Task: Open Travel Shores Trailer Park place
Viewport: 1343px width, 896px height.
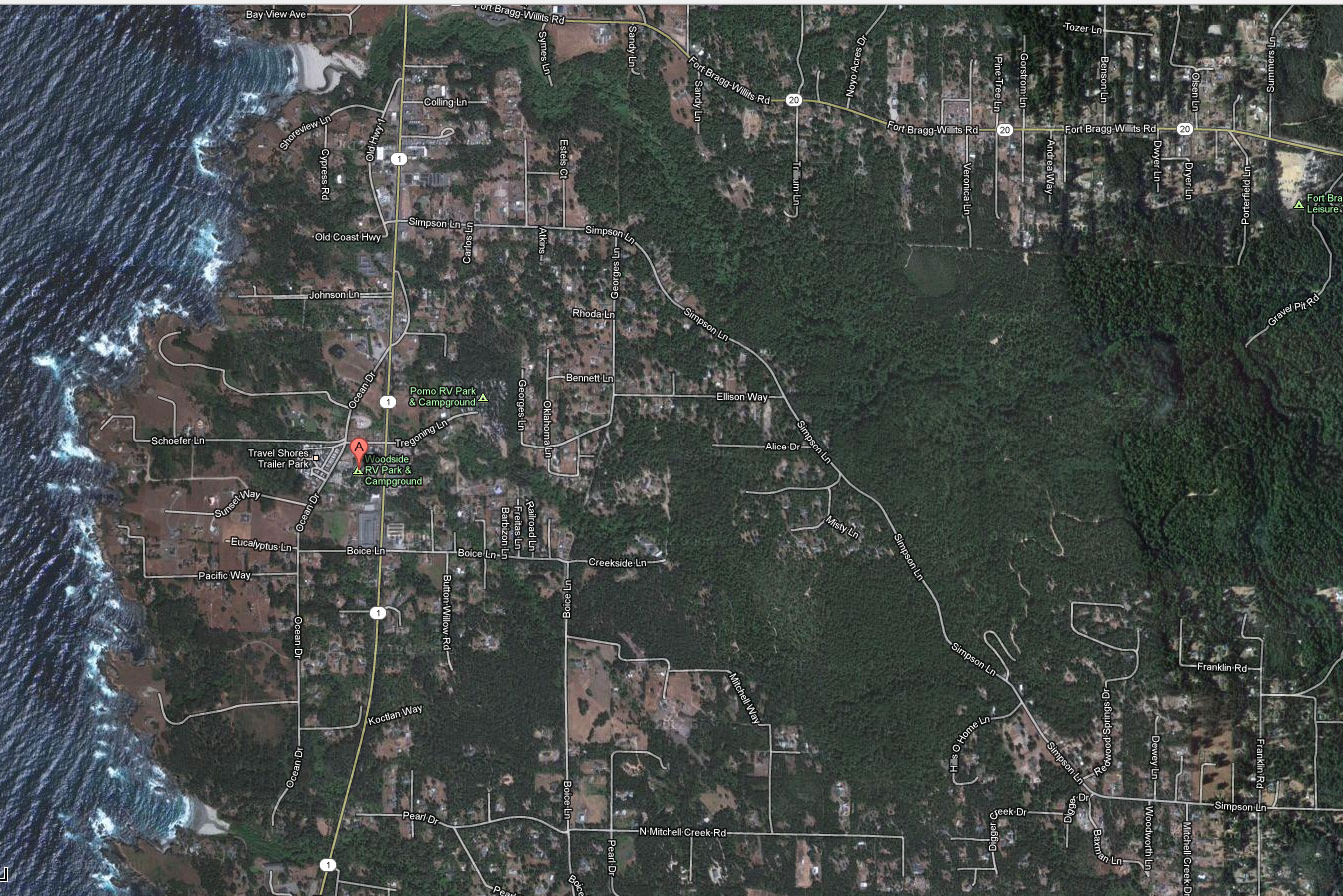Action: pyautogui.click(x=279, y=459)
